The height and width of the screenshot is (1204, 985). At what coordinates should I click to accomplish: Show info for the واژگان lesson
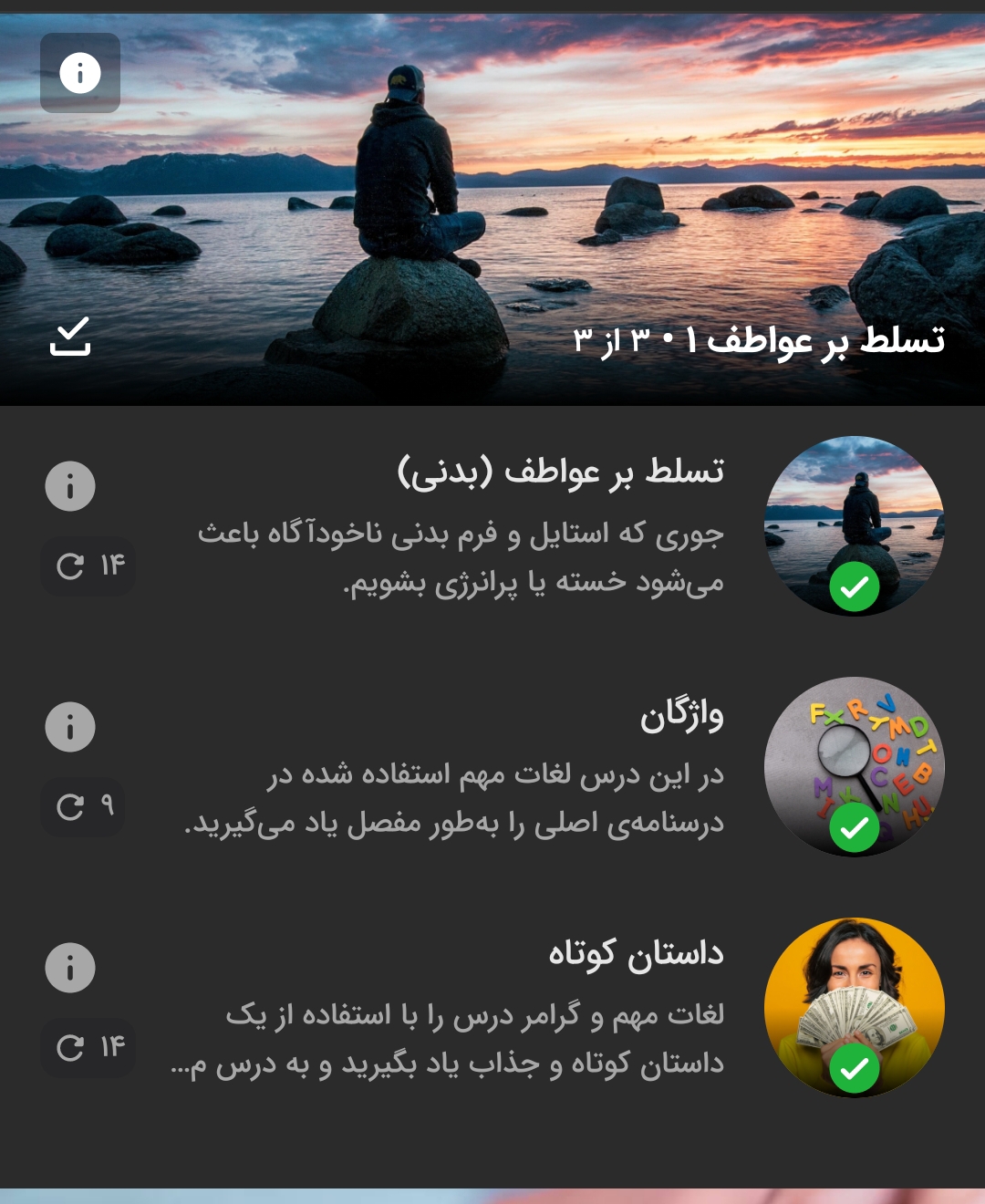point(70,727)
